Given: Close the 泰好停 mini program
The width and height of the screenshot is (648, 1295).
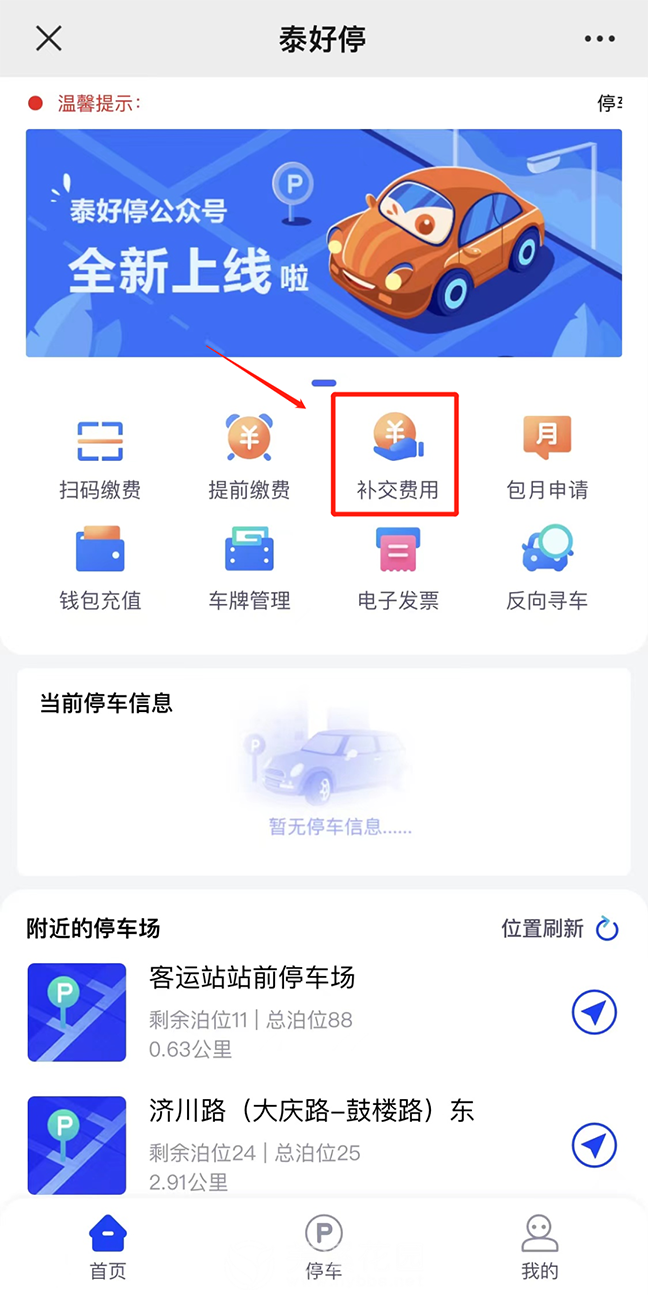Looking at the screenshot, I should [48, 39].
